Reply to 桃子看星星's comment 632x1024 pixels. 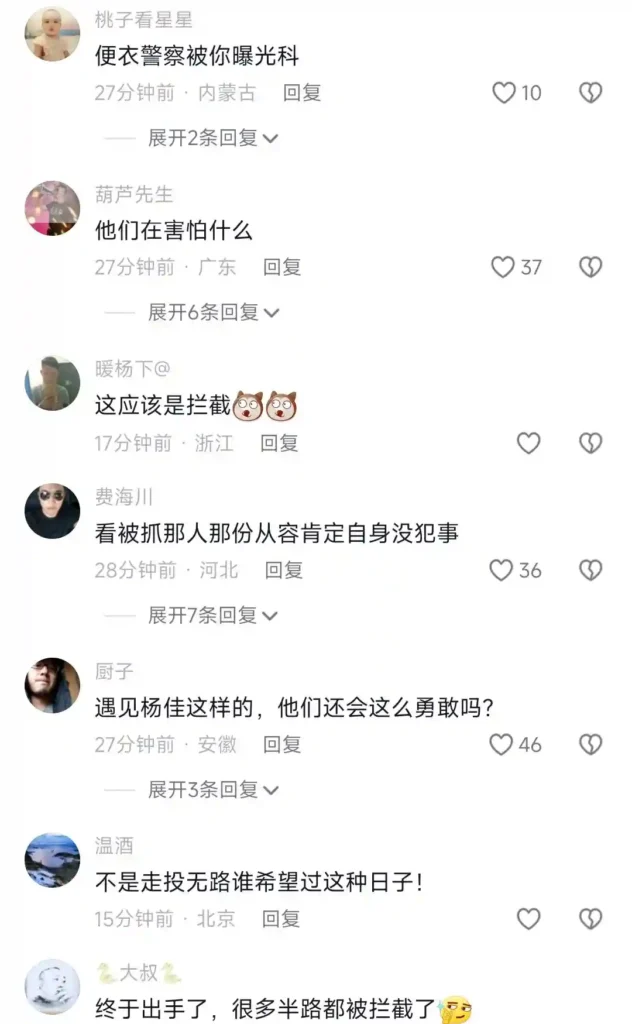[302, 93]
